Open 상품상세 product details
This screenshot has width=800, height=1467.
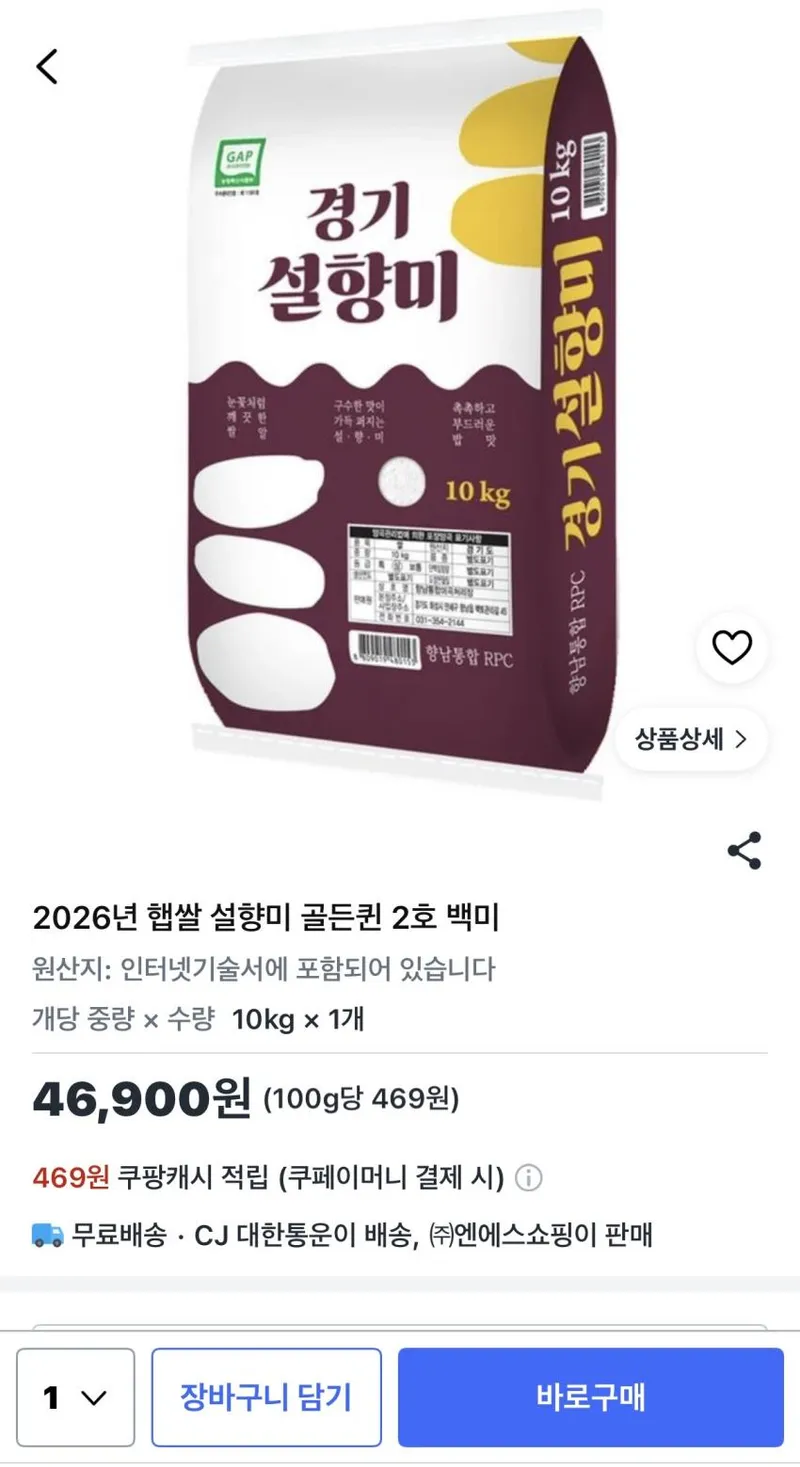pos(691,740)
